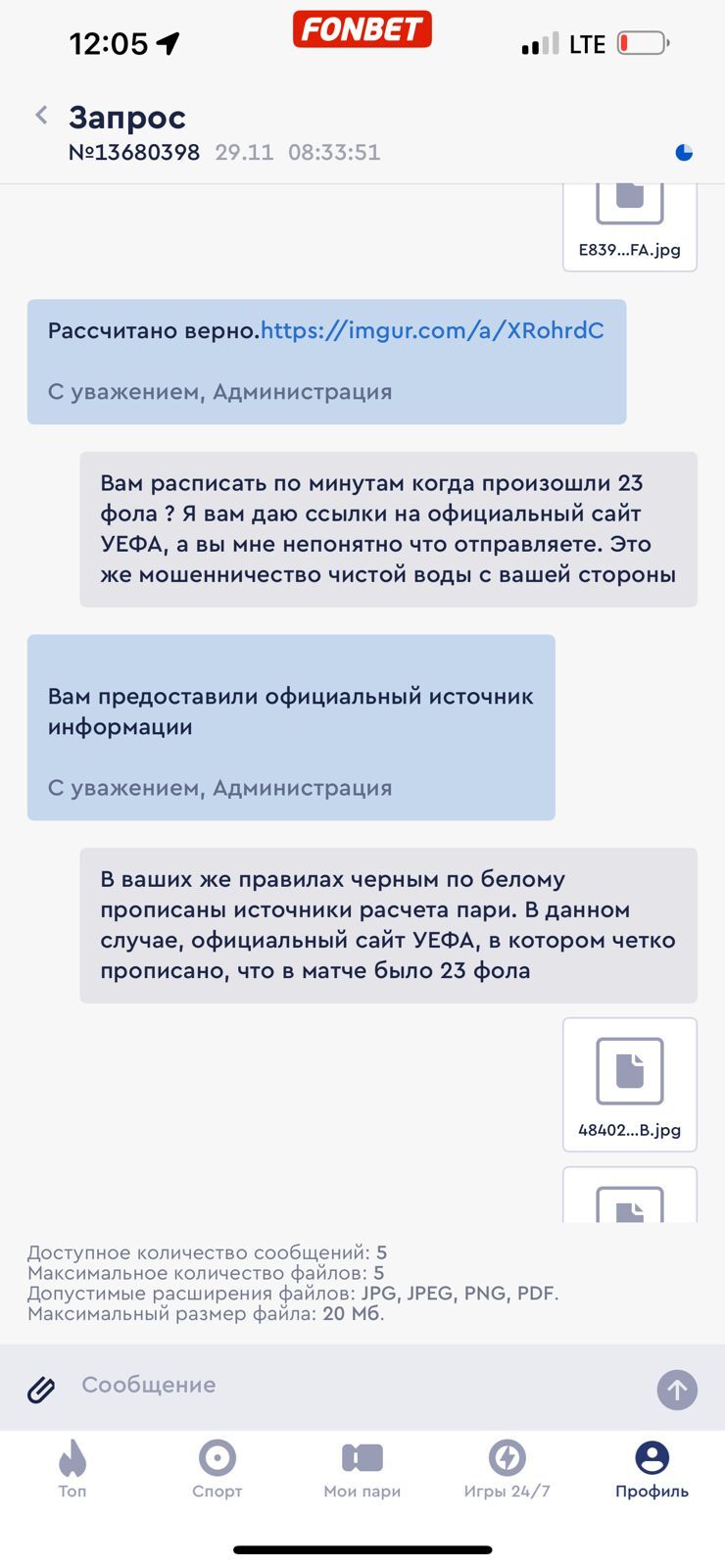Image resolution: width=725 pixels, height=1568 pixels.
Task: Open attached file 48402...B.jpg
Action: (x=629, y=1084)
